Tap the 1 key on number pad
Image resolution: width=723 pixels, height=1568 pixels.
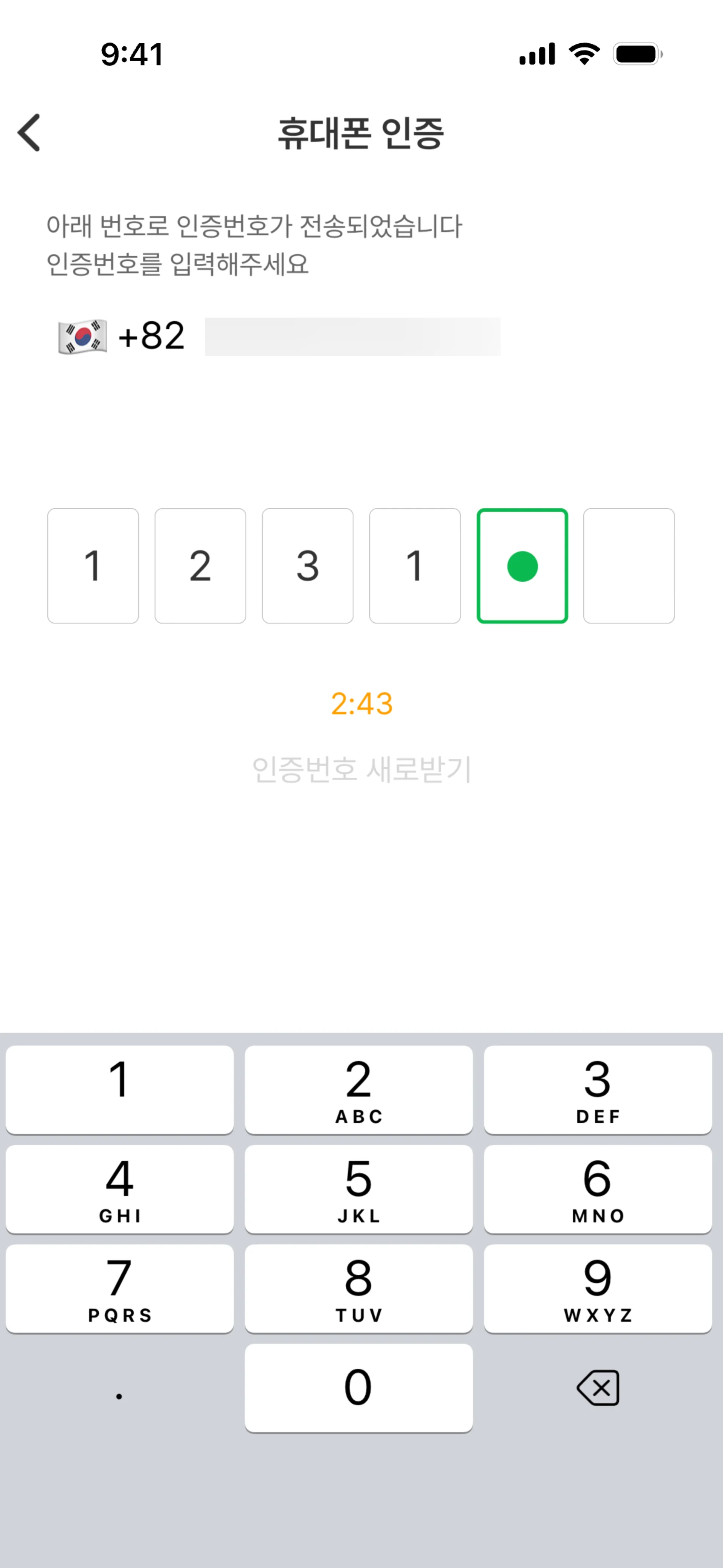pos(119,1090)
